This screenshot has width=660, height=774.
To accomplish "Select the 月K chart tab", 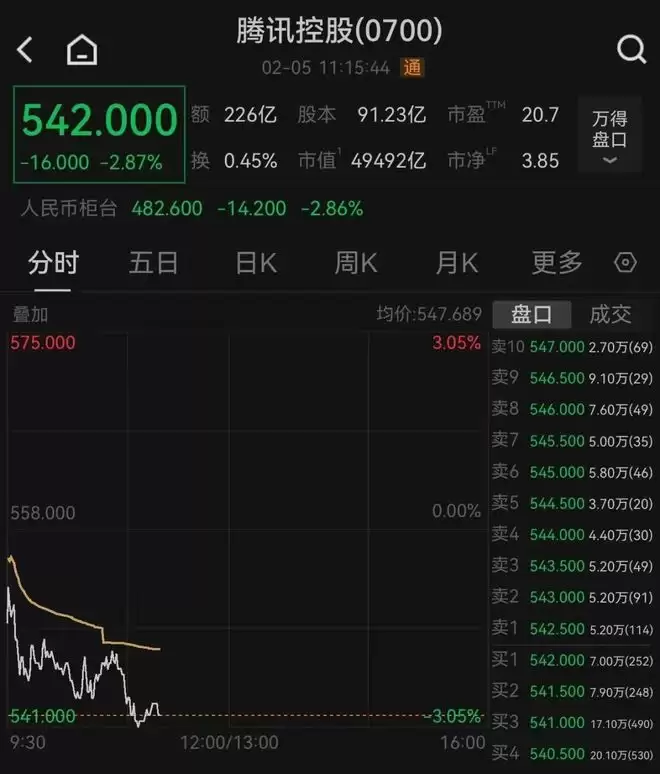I will click(x=457, y=263).
